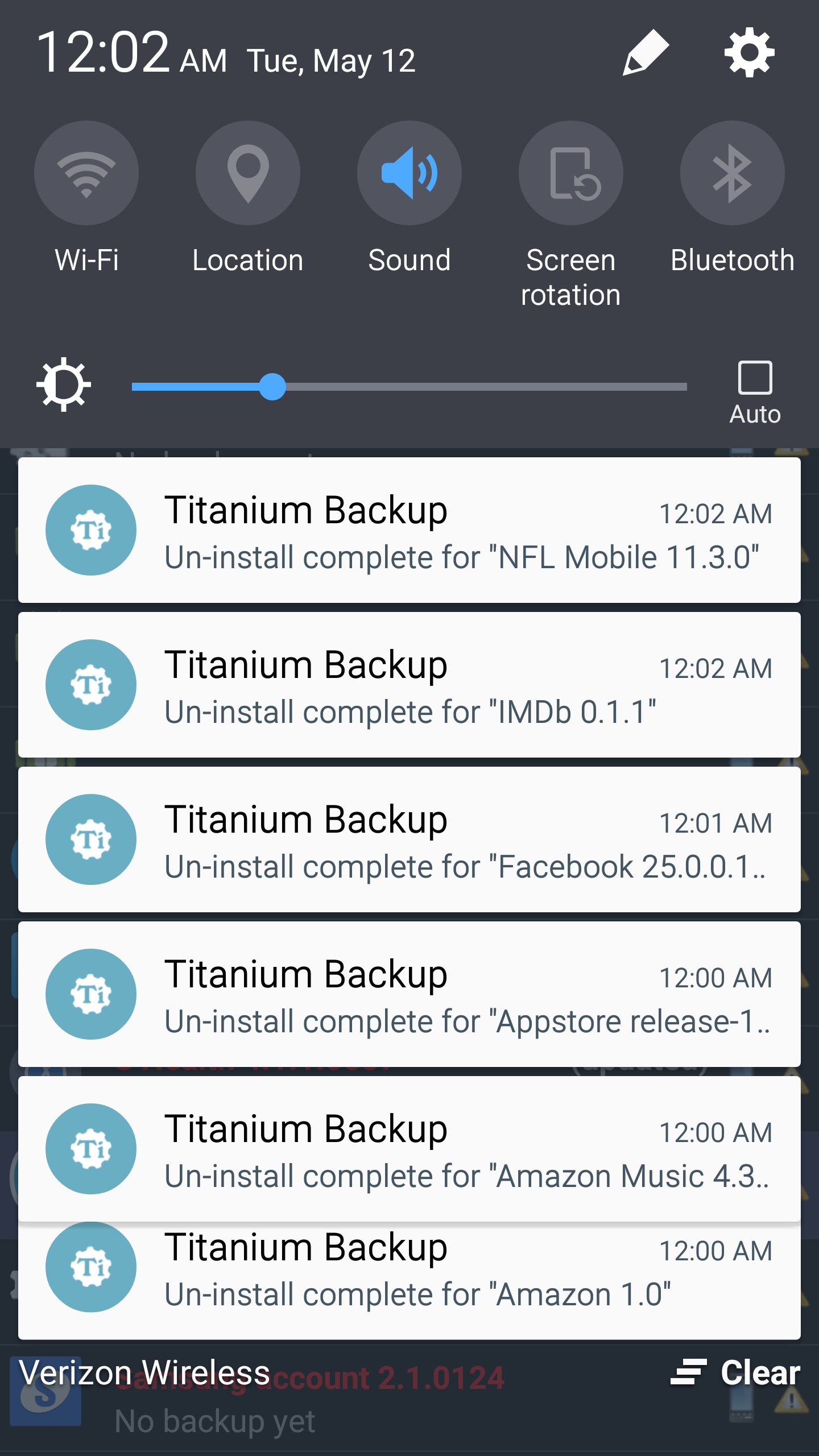Open IMDb un-install notification
The height and width of the screenshot is (1456, 819).
(x=409, y=685)
